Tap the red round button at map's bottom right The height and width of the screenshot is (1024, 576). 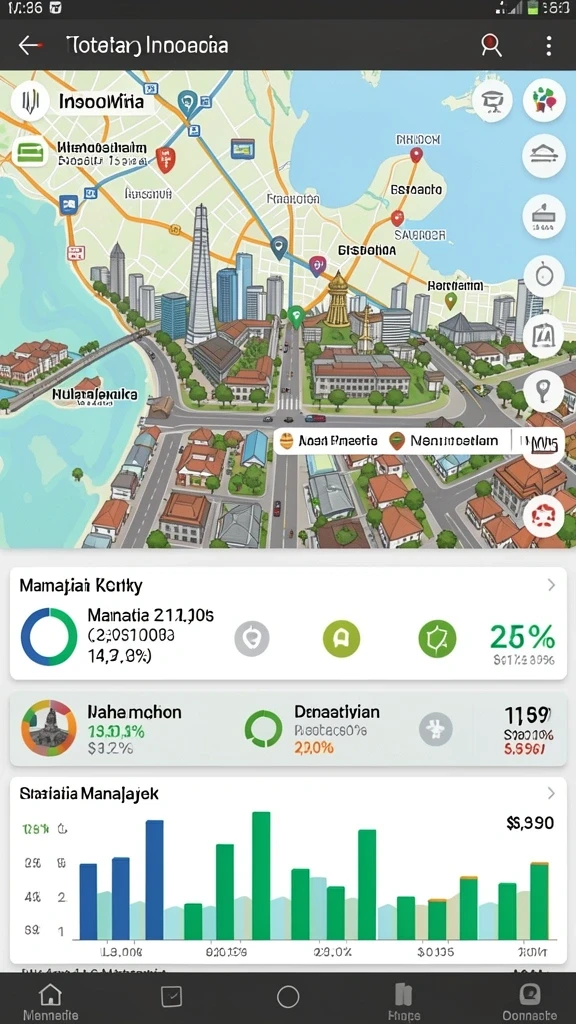coord(543,516)
